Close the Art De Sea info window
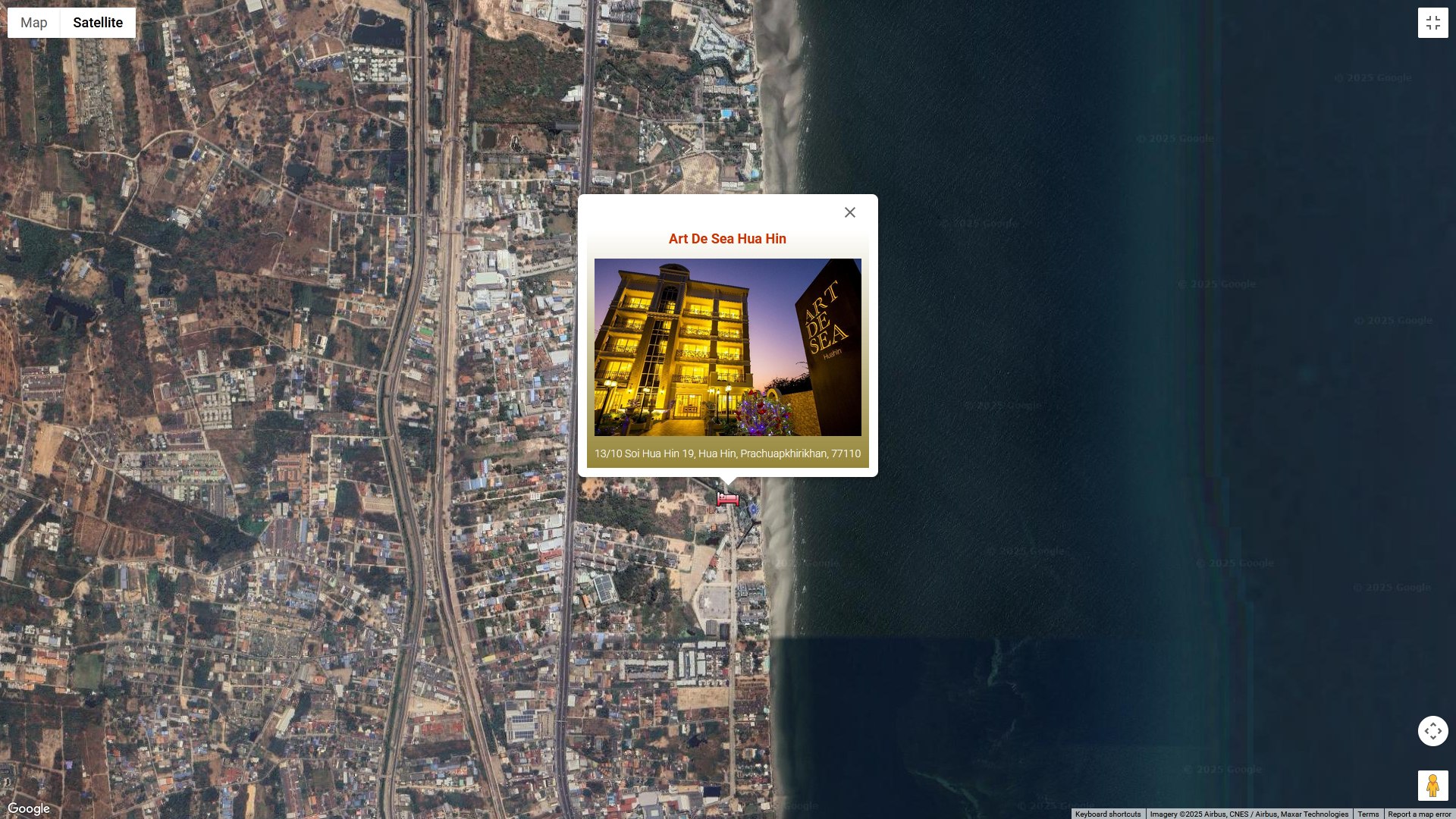 pyautogui.click(x=850, y=212)
